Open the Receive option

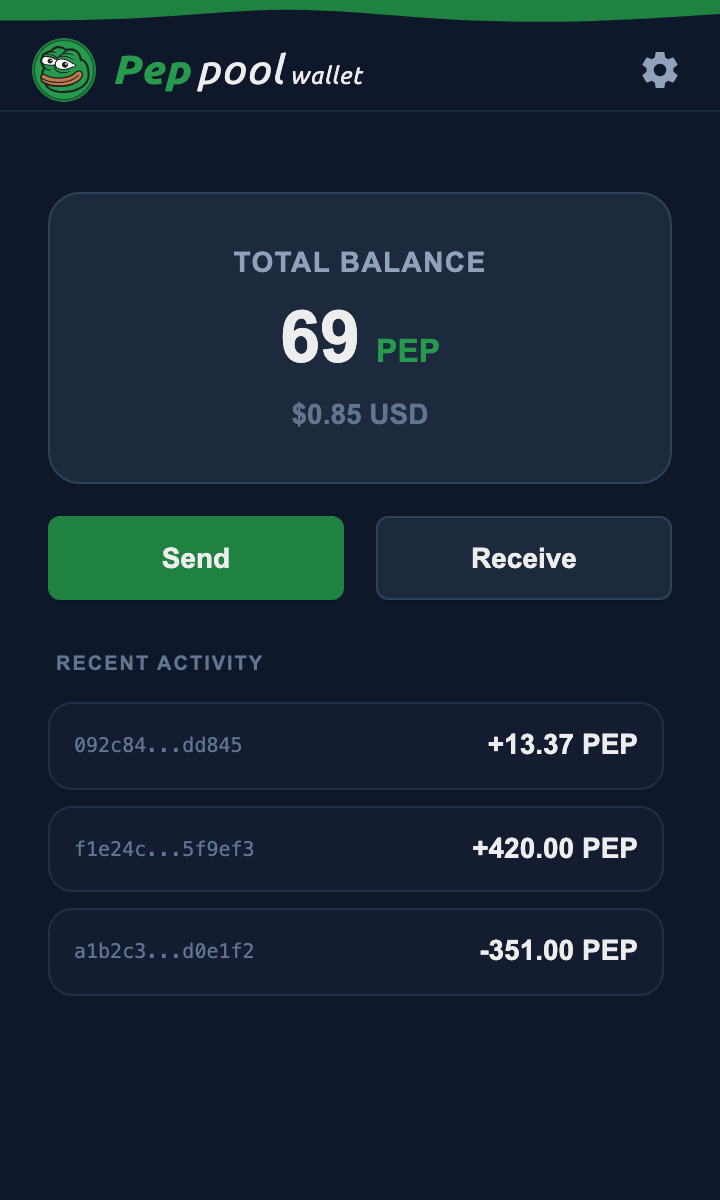[523, 558]
